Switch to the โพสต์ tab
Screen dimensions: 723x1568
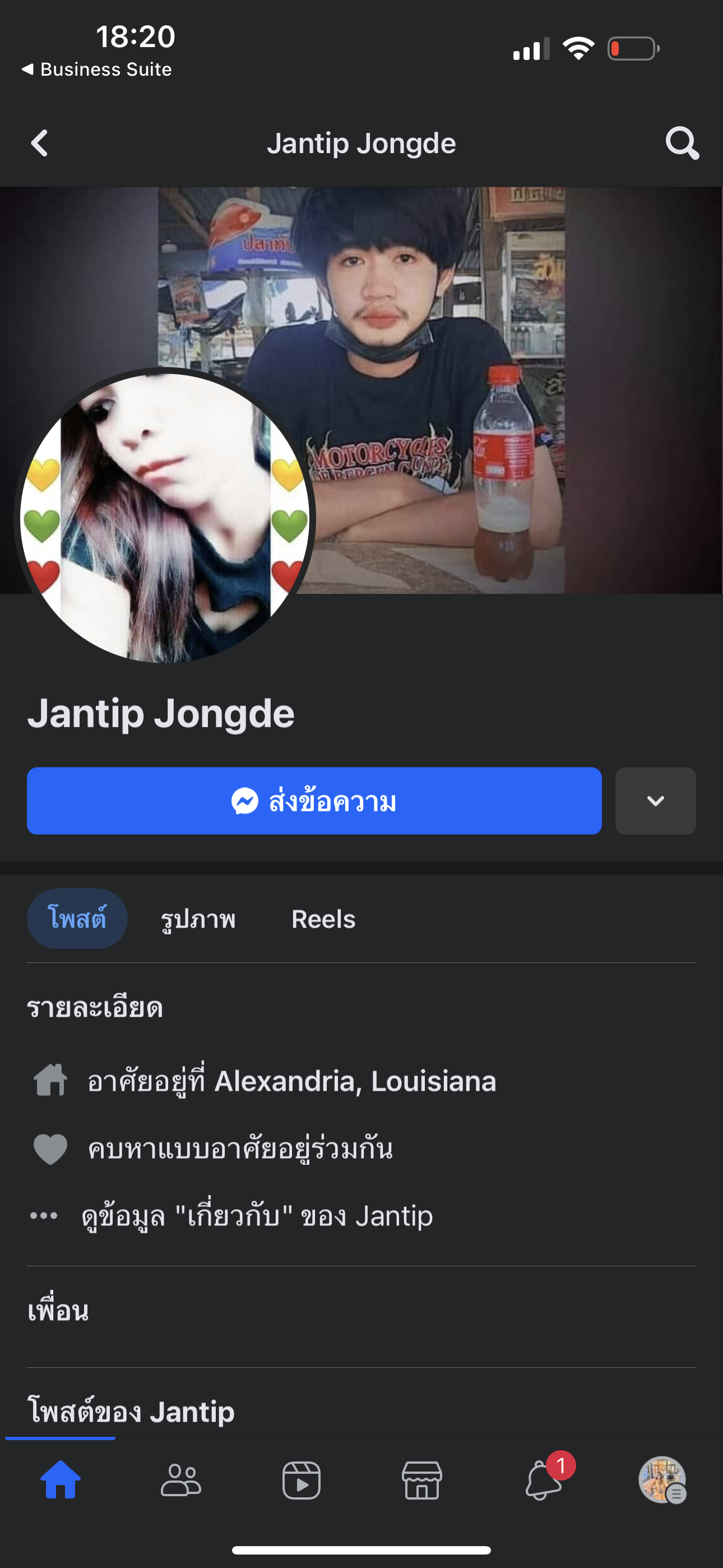[x=77, y=919]
